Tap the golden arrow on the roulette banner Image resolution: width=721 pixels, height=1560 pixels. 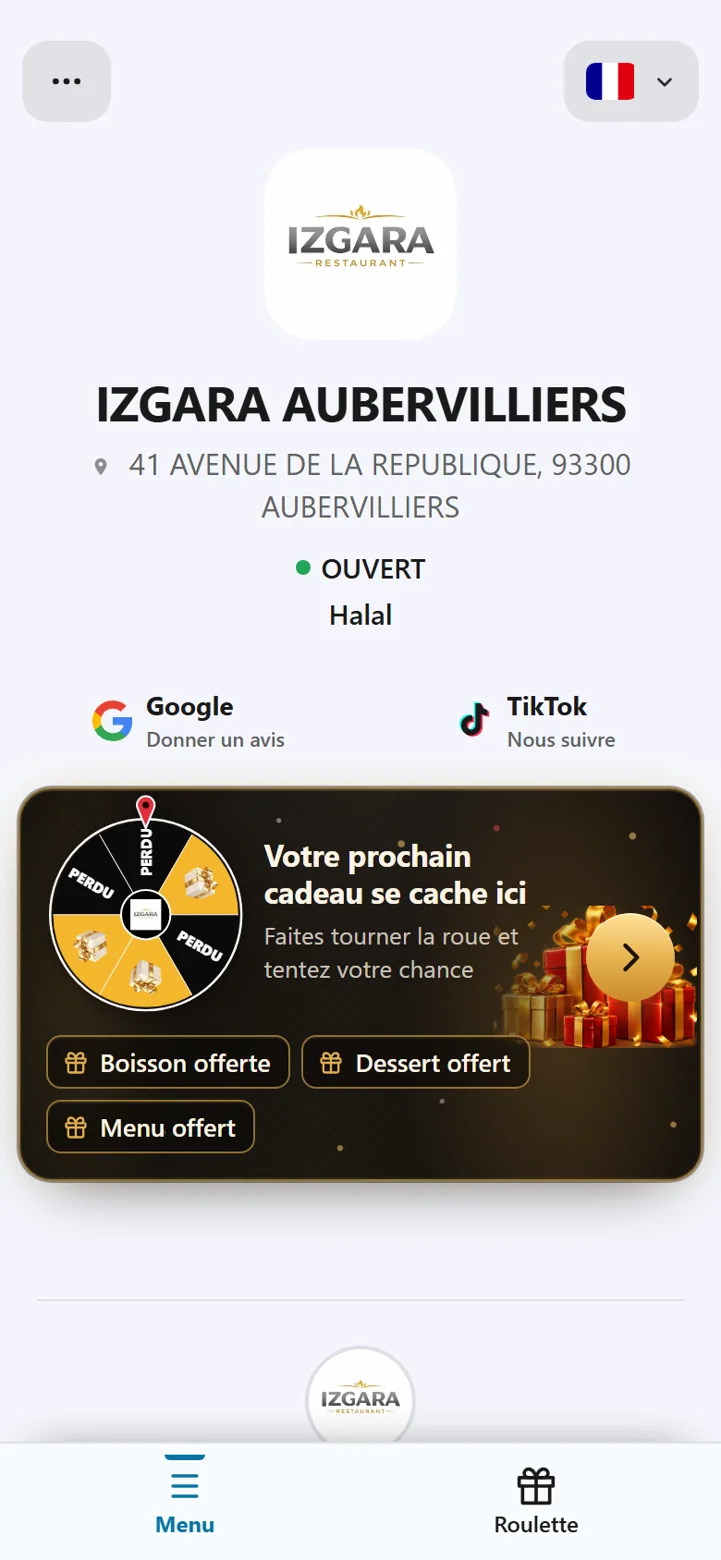630,957
